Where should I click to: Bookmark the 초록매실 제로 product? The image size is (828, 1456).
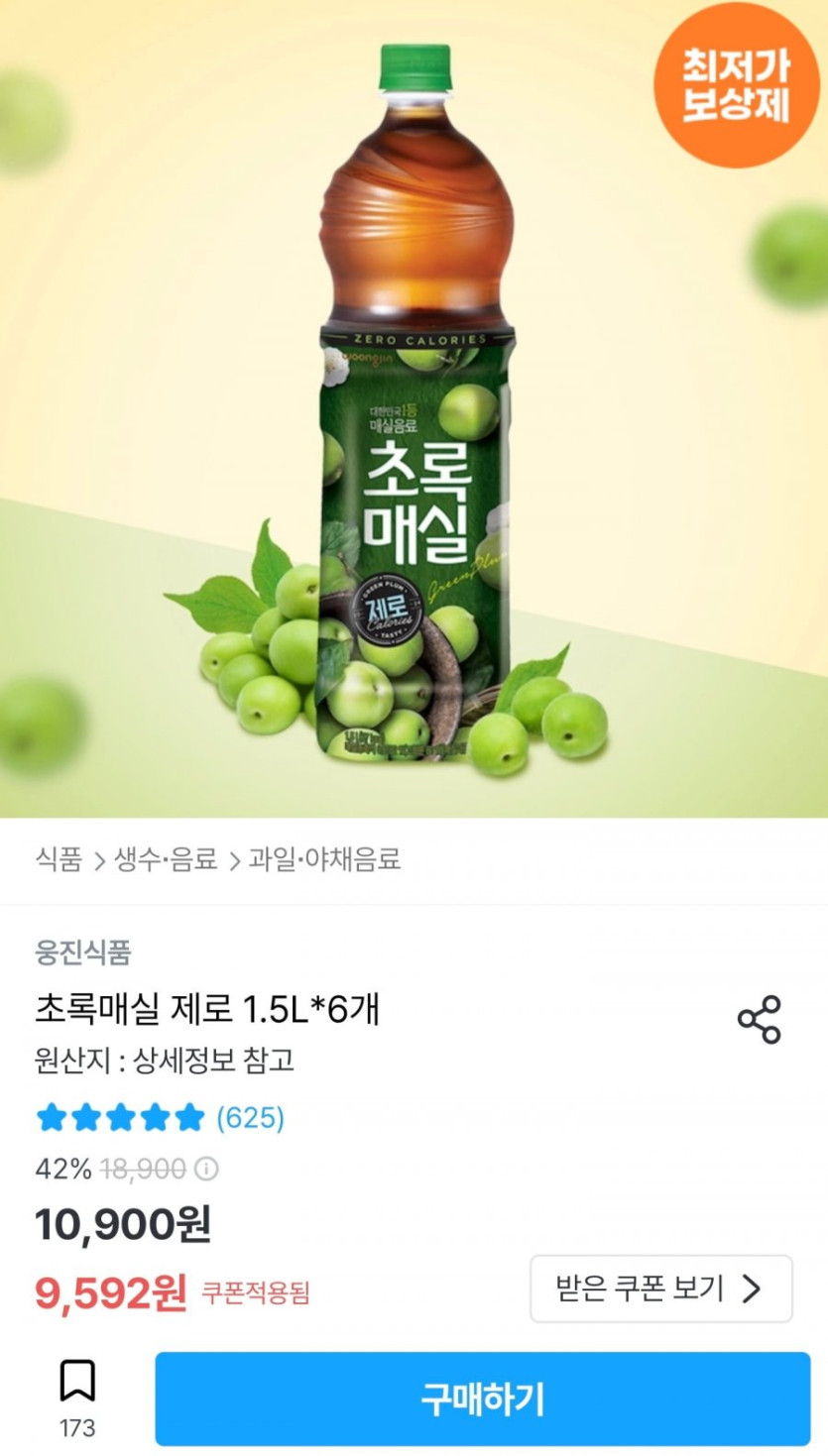tap(77, 1381)
